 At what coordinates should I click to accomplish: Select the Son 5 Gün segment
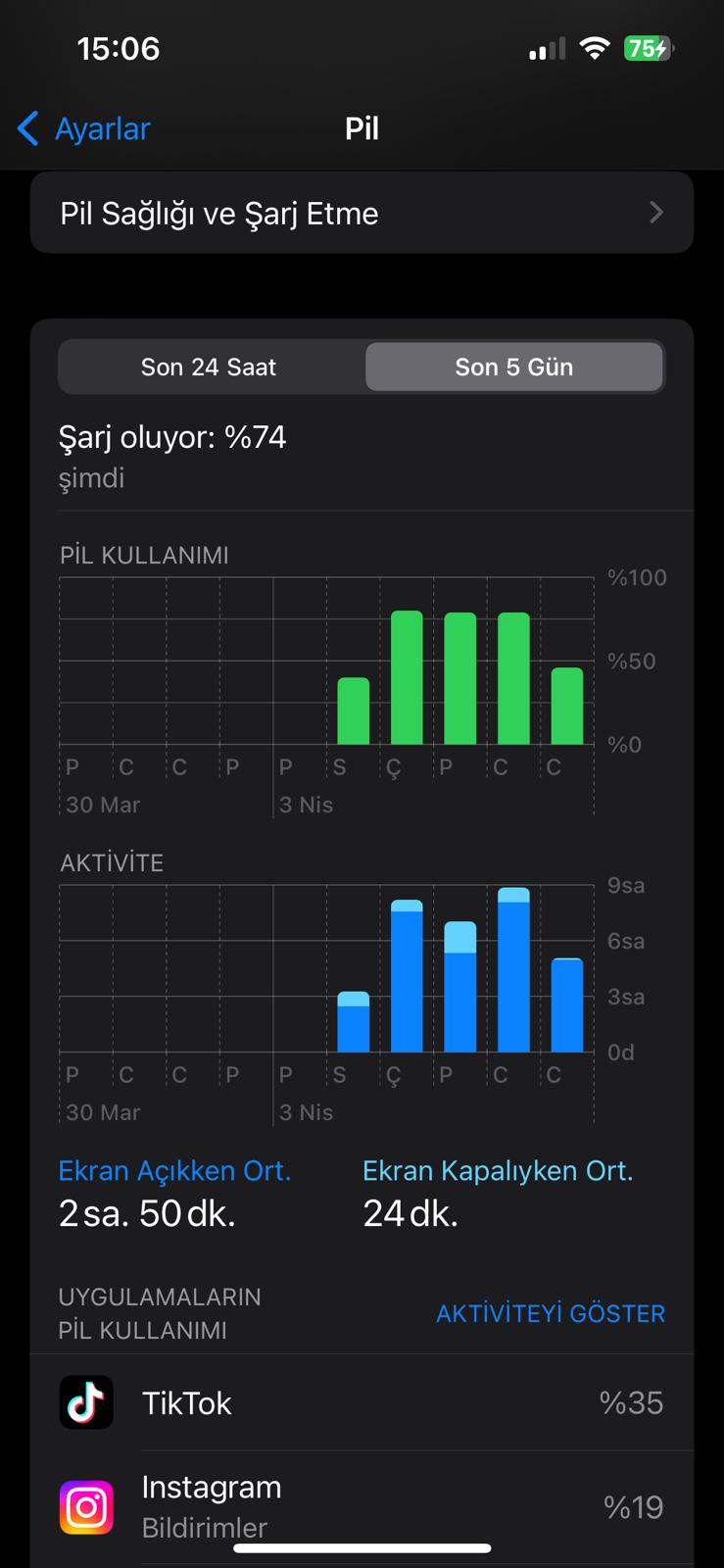click(513, 367)
